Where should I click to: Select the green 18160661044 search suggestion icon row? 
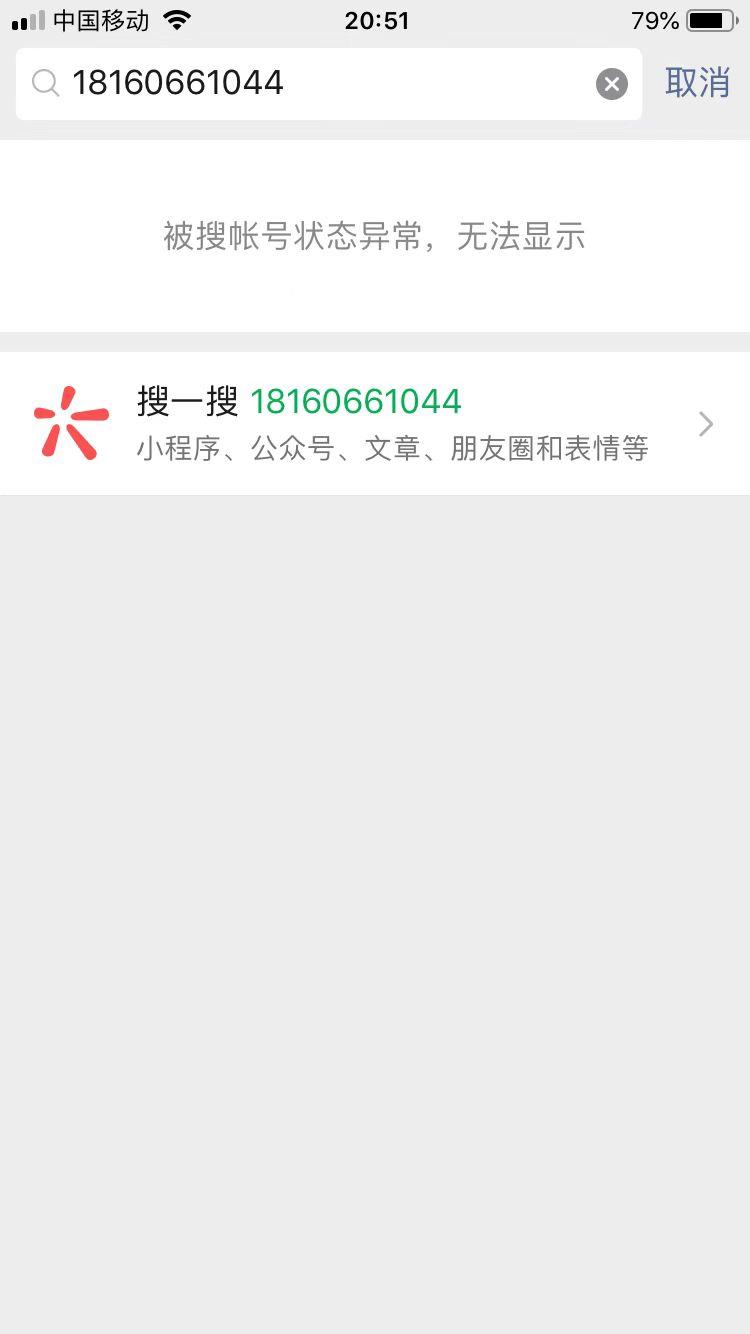click(x=355, y=401)
